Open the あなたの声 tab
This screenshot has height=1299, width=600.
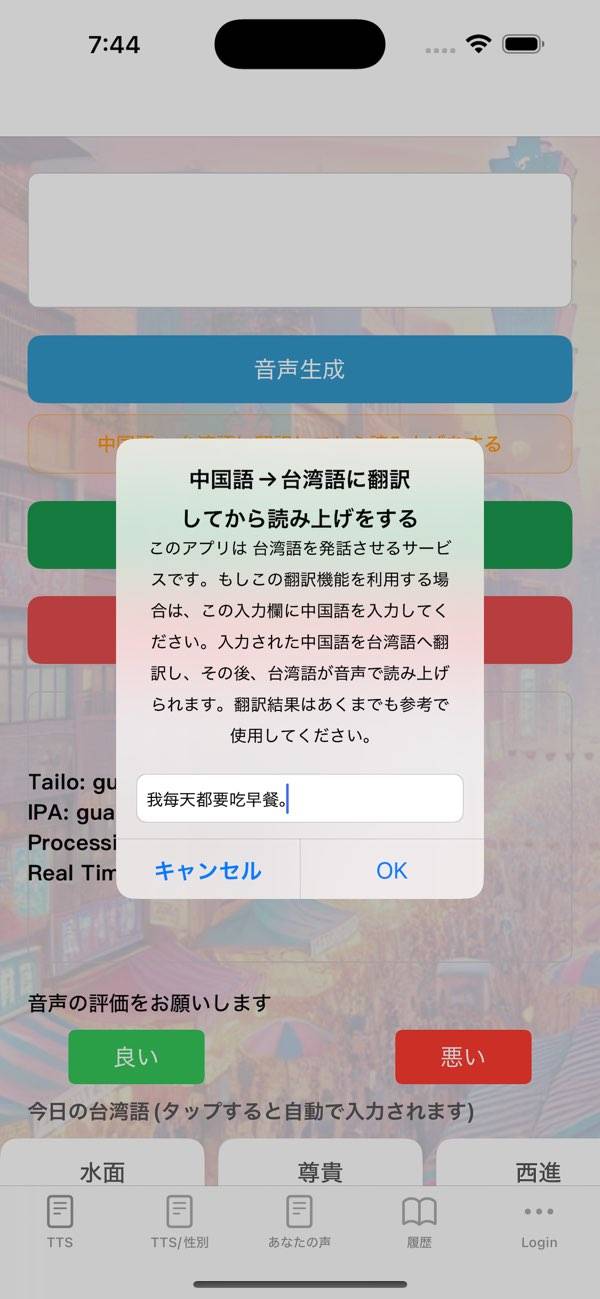point(300,1222)
